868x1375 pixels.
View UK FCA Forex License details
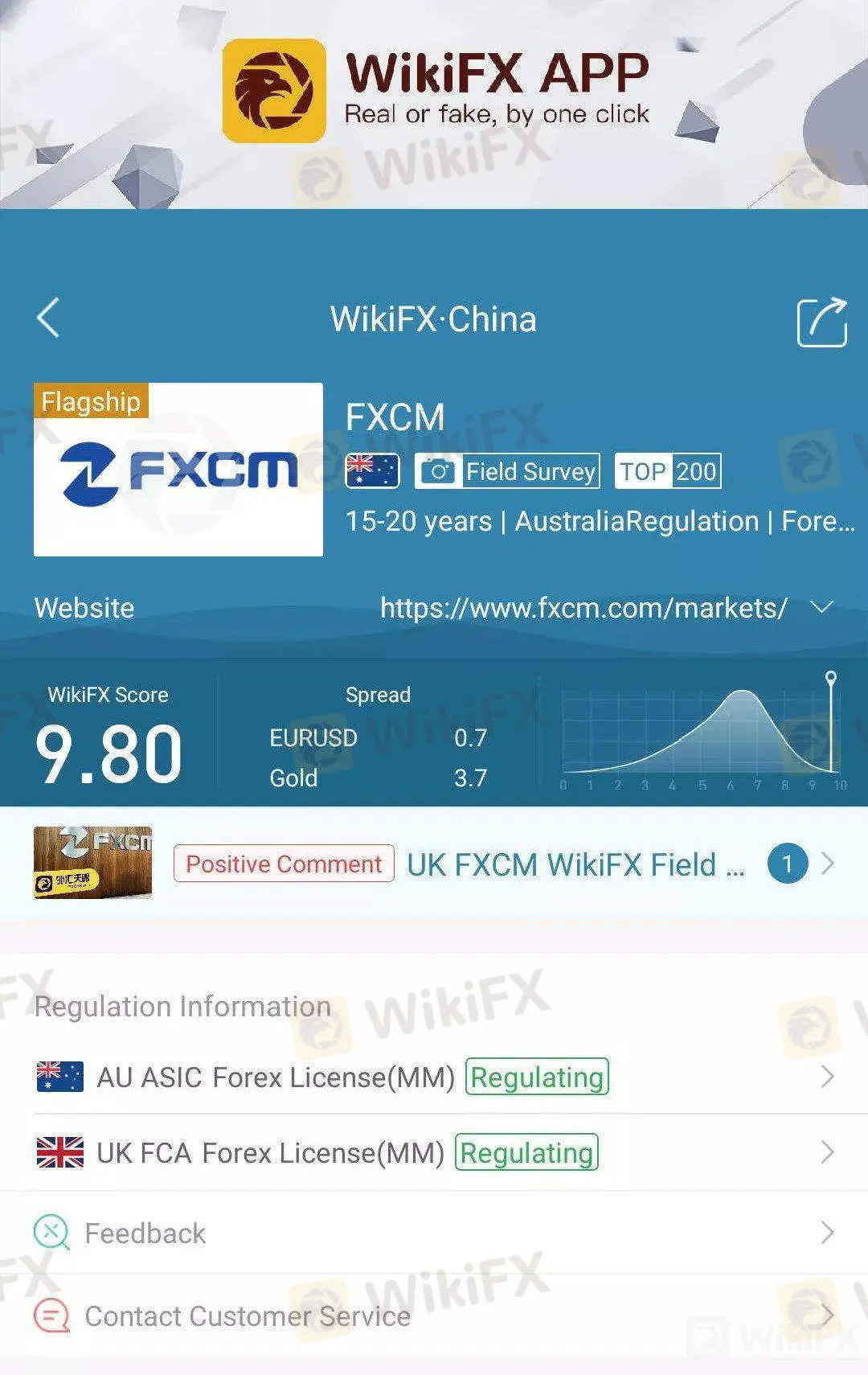coord(434,1152)
